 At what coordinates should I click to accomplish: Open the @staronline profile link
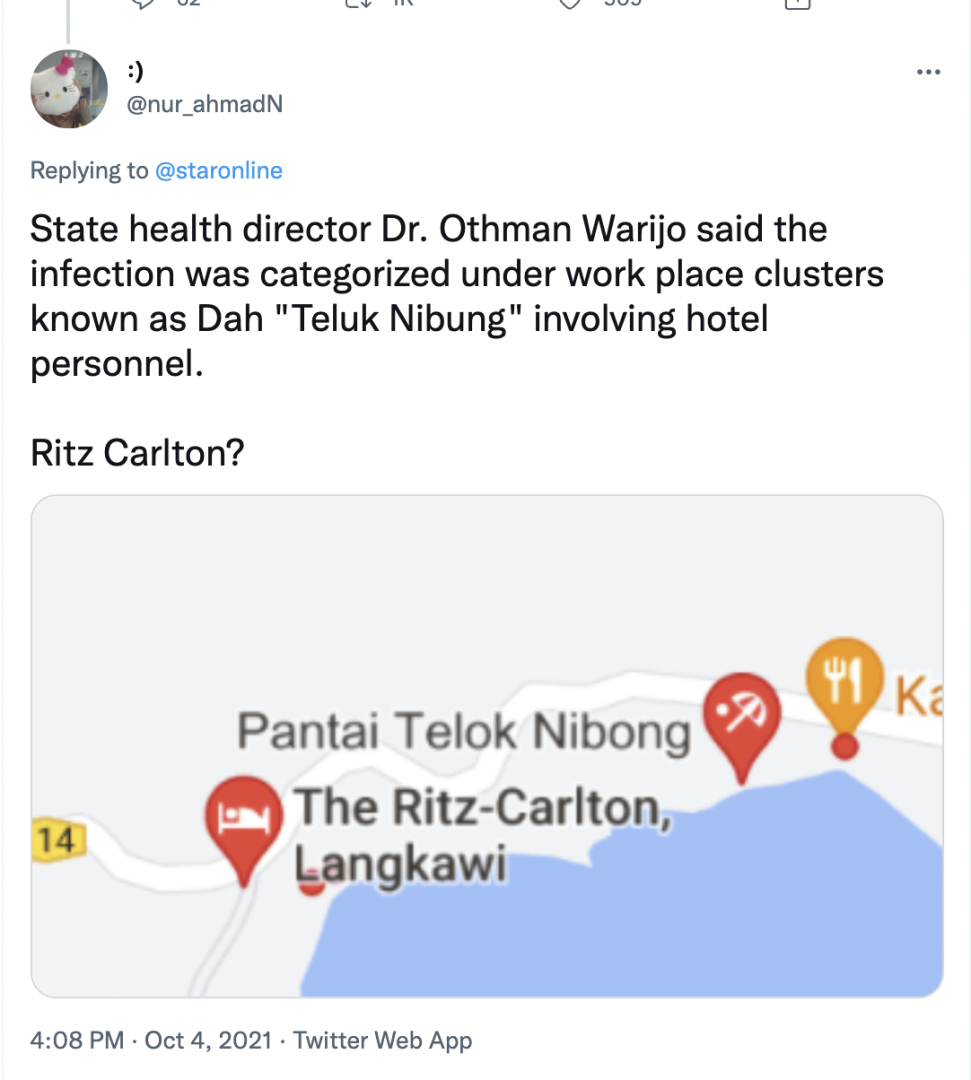point(218,171)
